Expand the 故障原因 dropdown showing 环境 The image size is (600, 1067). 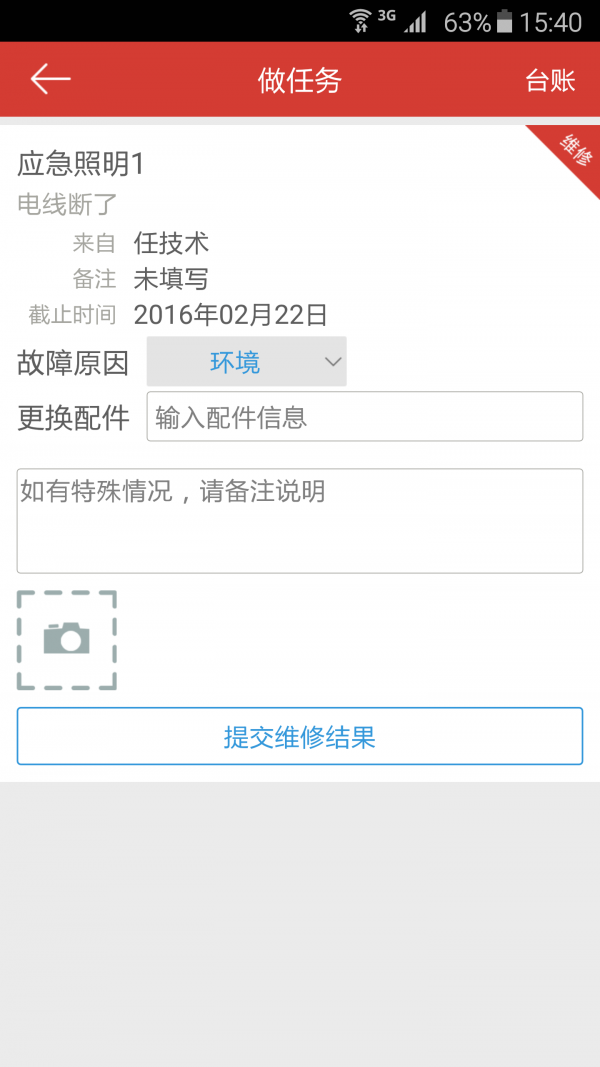pos(247,362)
